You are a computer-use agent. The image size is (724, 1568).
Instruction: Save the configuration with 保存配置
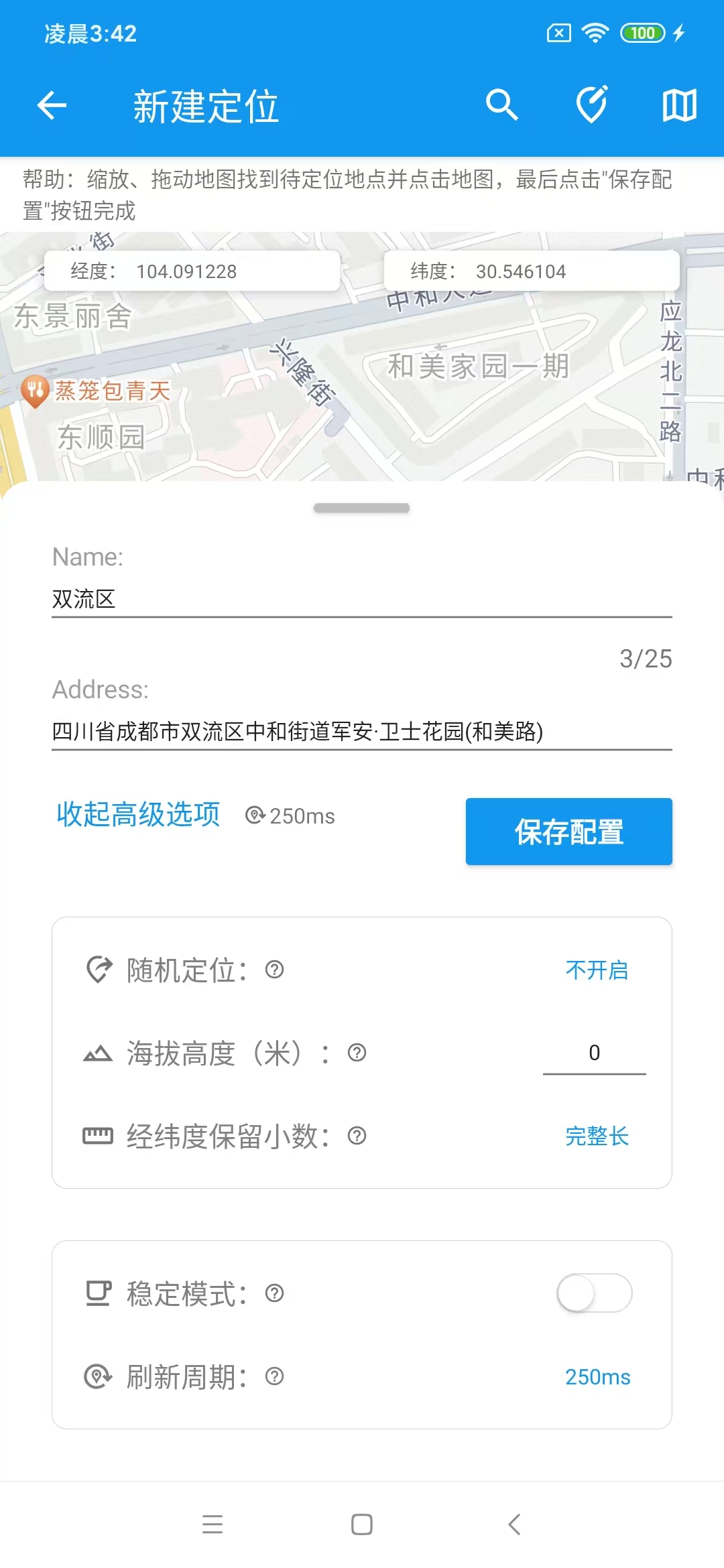point(568,832)
